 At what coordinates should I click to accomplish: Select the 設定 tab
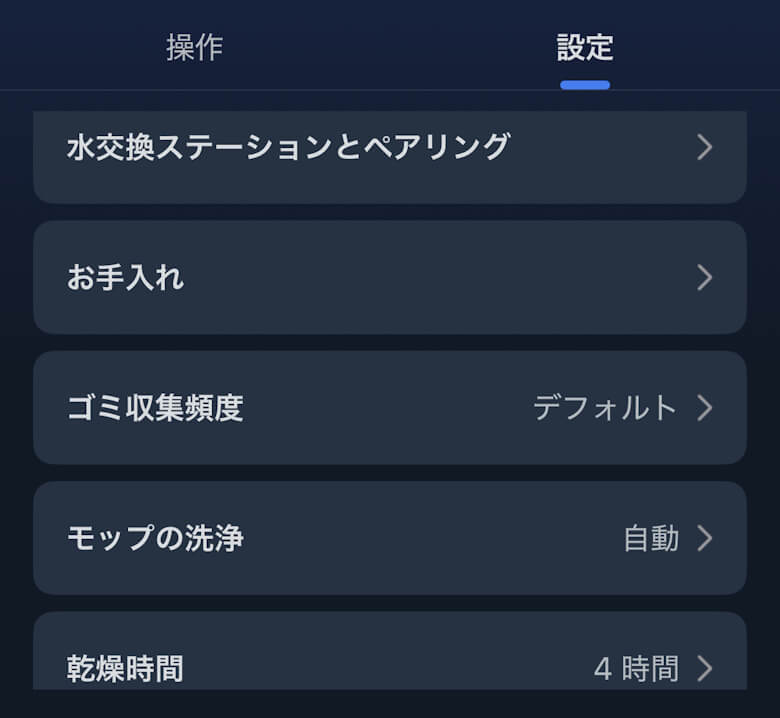585,47
